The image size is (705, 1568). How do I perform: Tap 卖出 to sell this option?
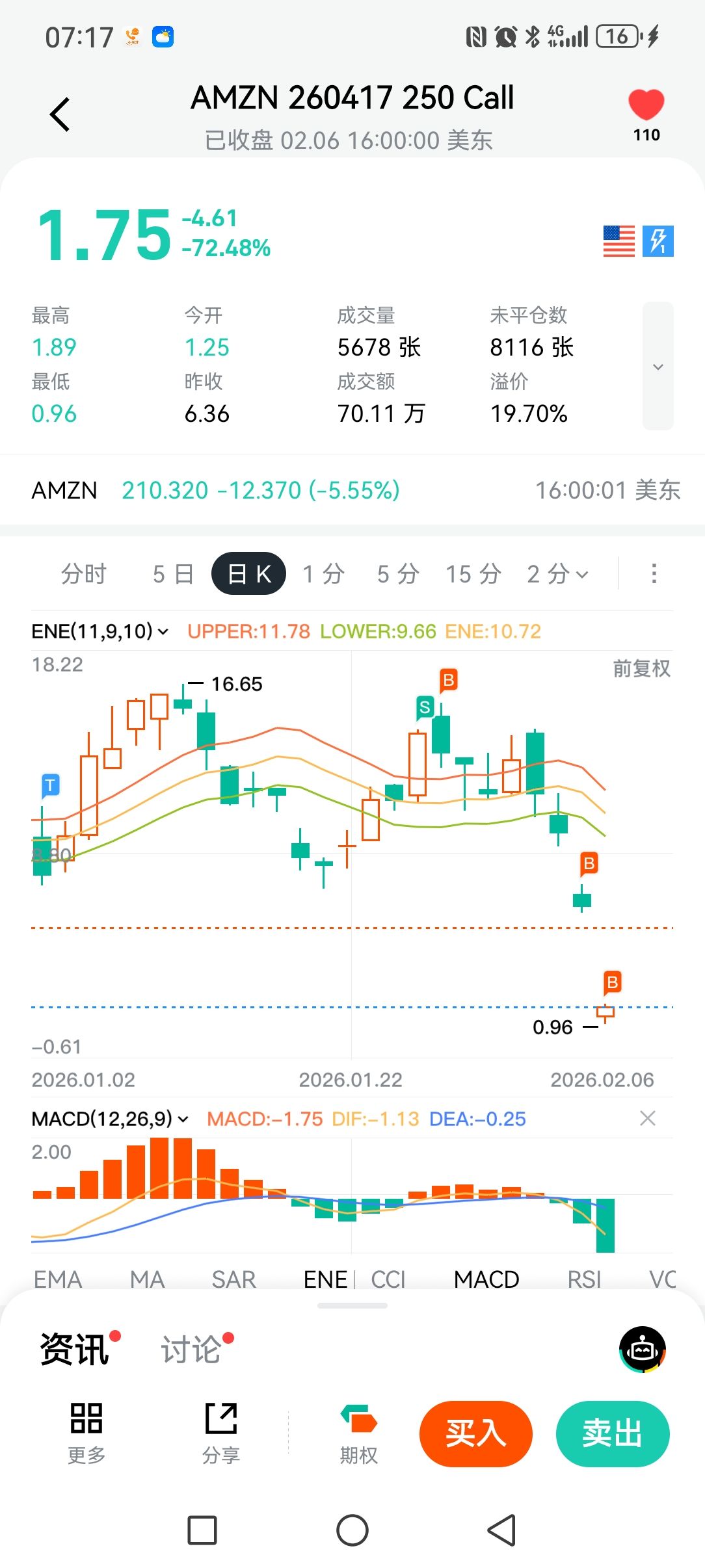612,1433
